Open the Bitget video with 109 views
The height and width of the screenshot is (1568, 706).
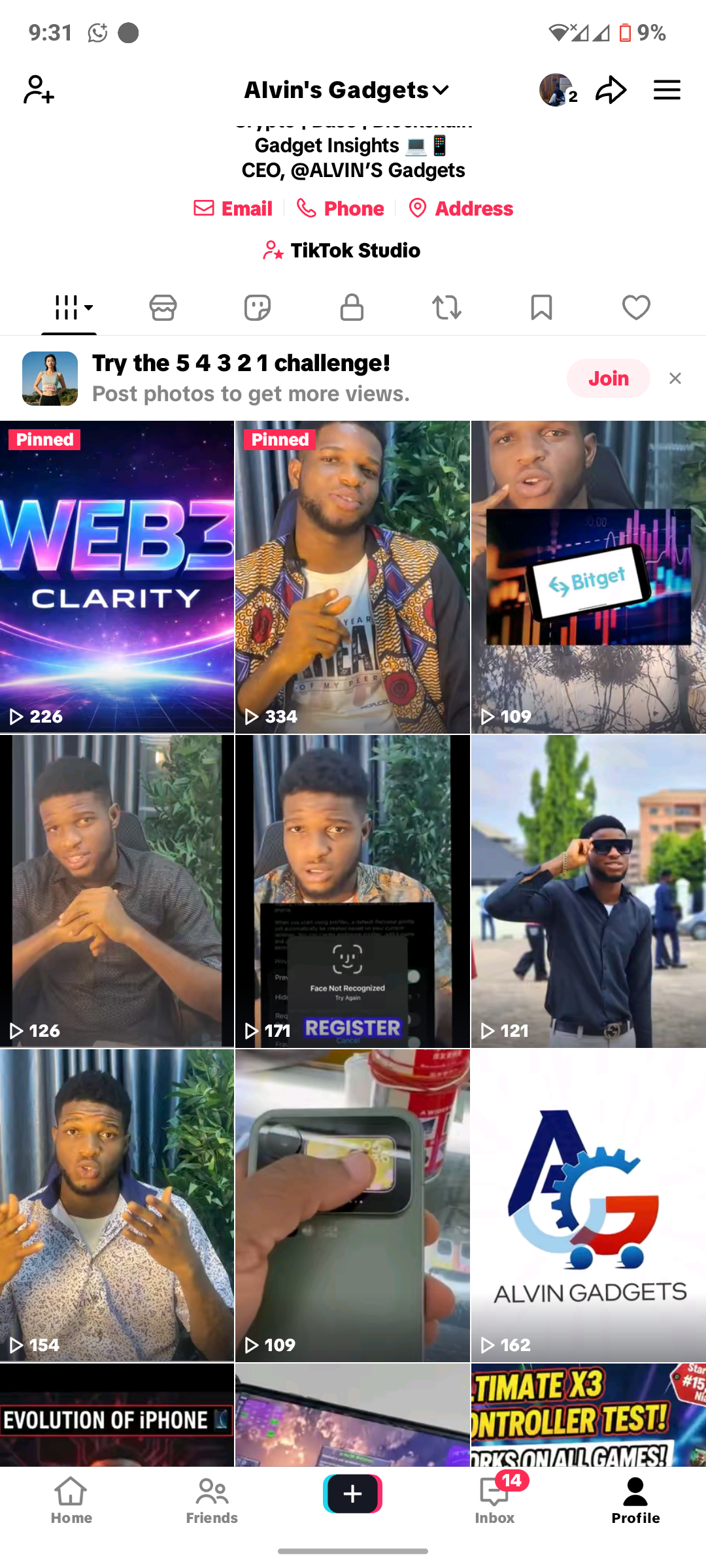pos(588,576)
